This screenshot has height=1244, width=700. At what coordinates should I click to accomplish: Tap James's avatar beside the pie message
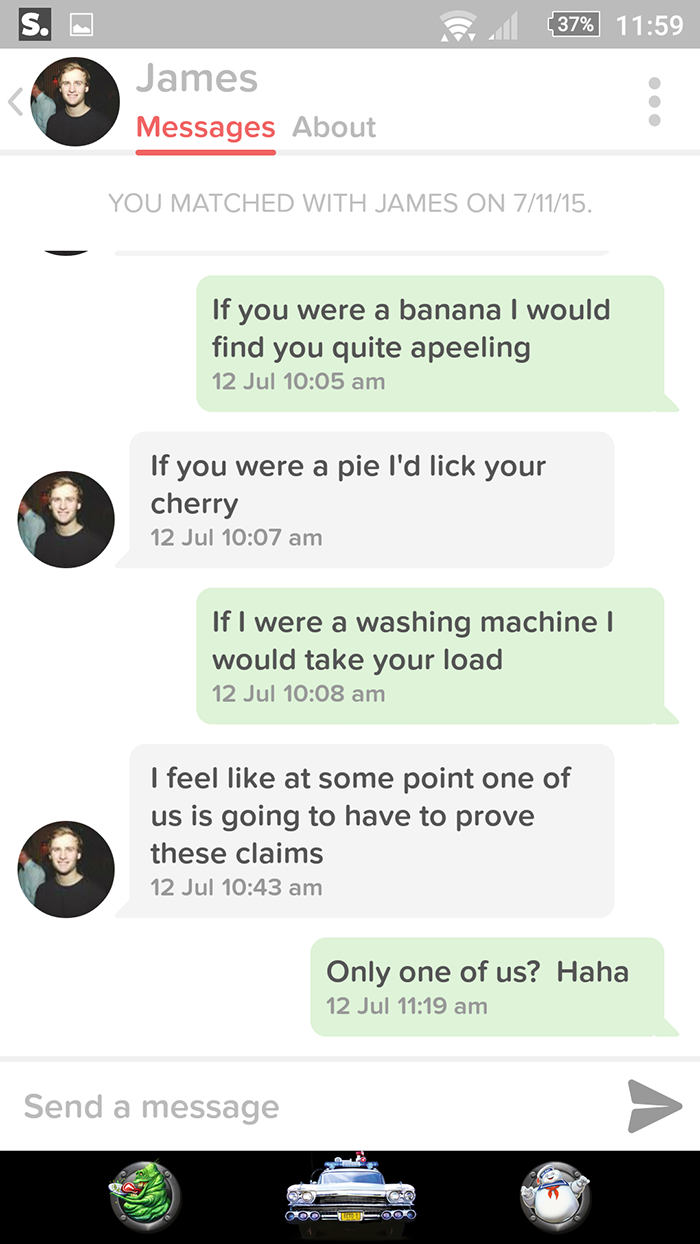pyautogui.click(x=66, y=520)
